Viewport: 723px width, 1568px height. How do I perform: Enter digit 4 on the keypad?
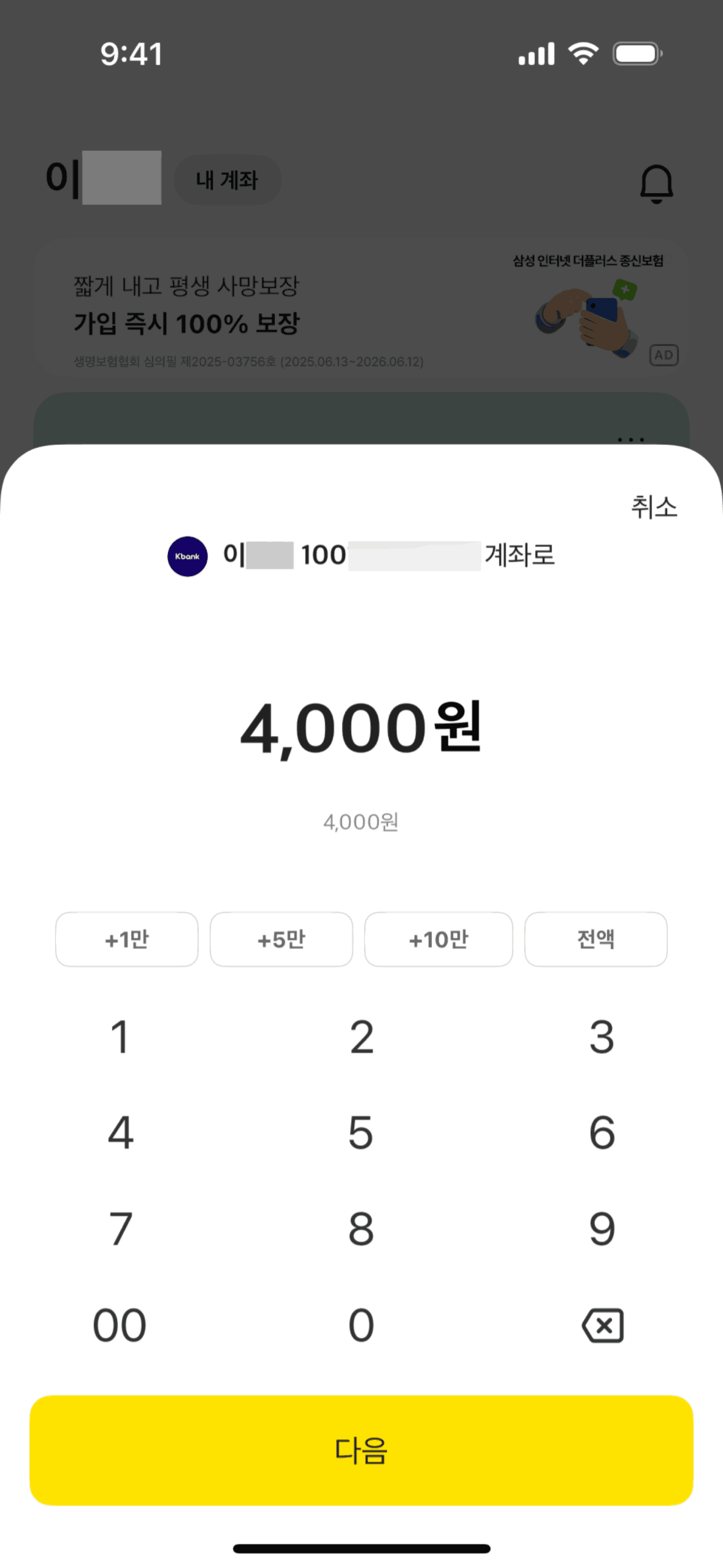click(120, 1133)
